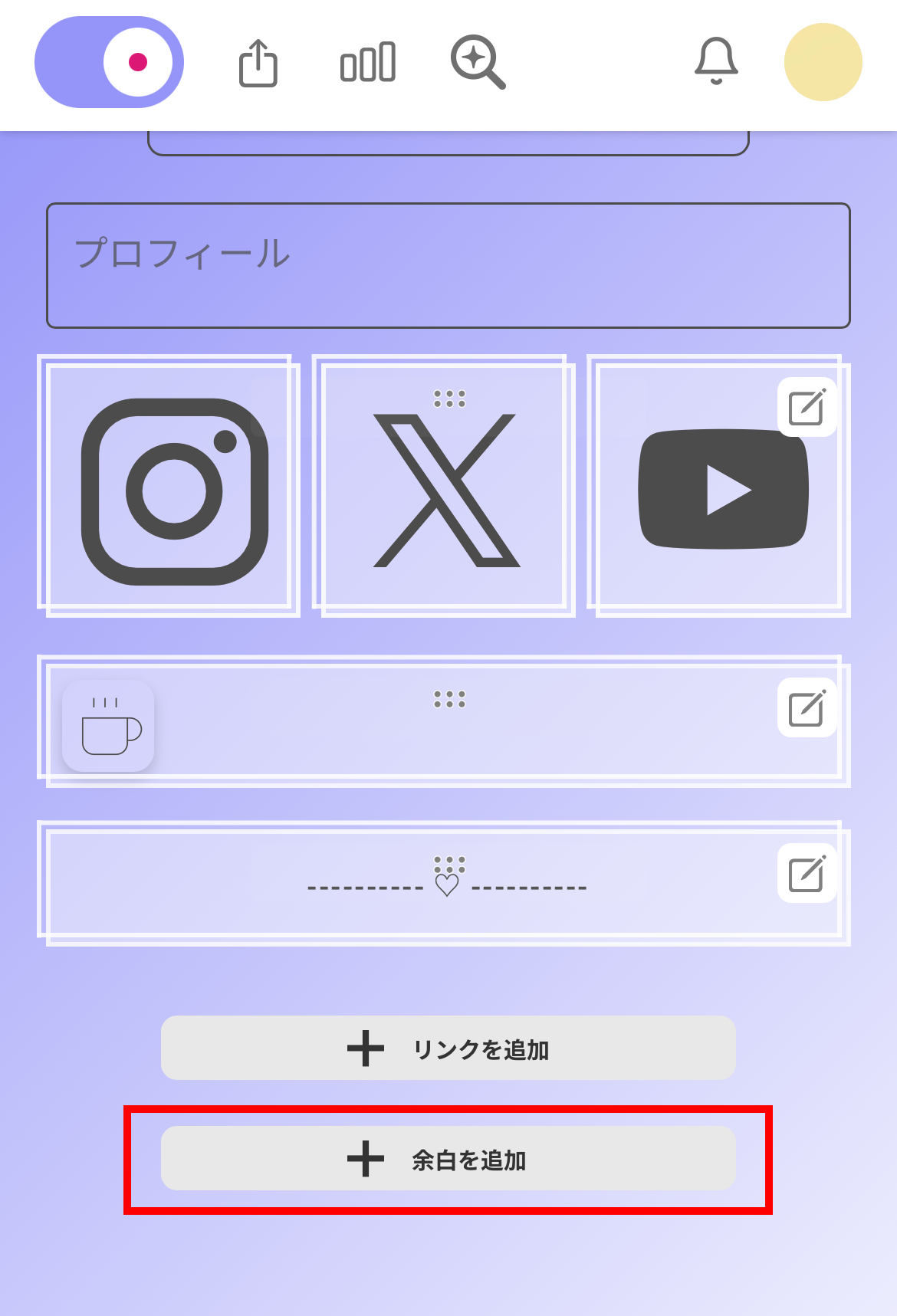Viewport: 897px width, 1316px height.
Task: Open the edit pencil on the heart divider block
Action: tap(807, 874)
